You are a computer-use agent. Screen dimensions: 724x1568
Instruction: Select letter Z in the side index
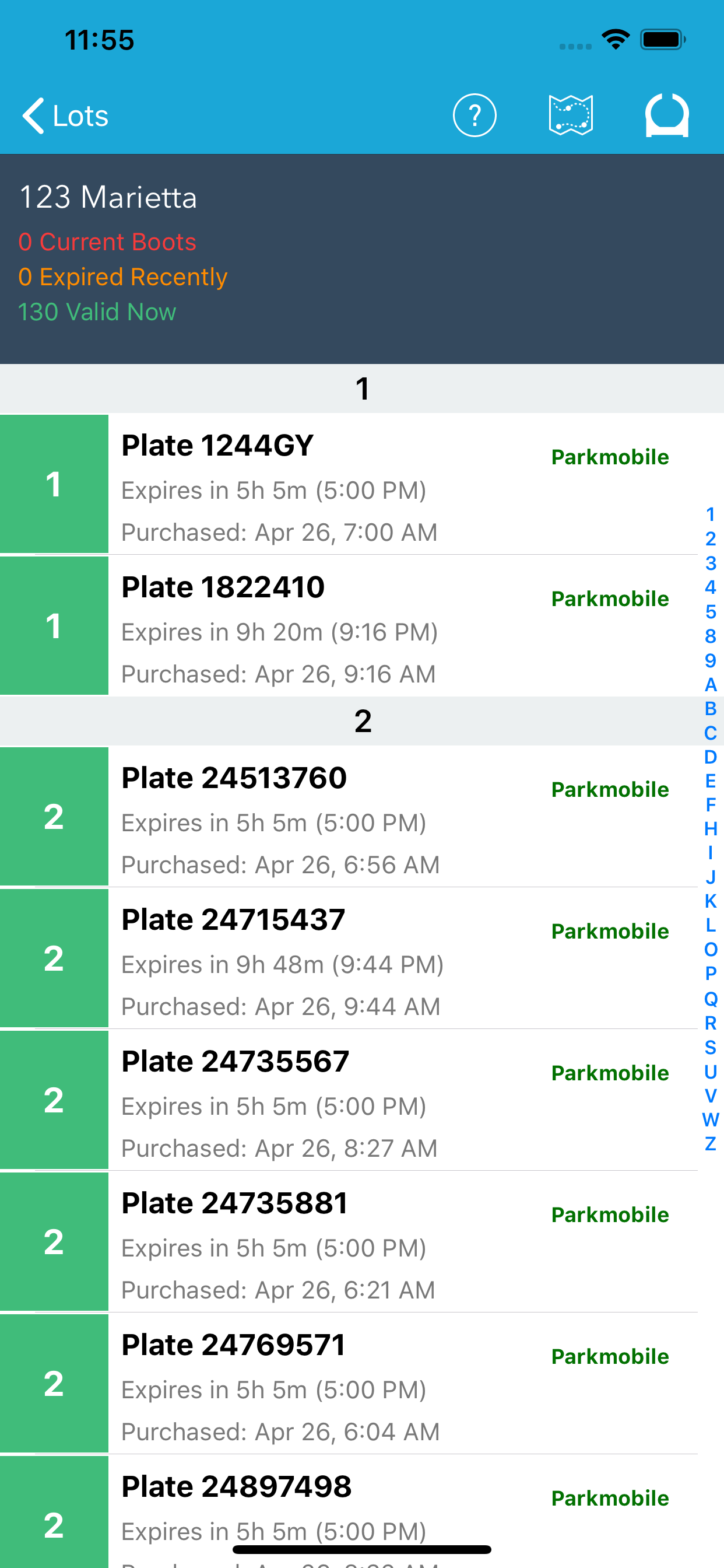(710, 1143)
